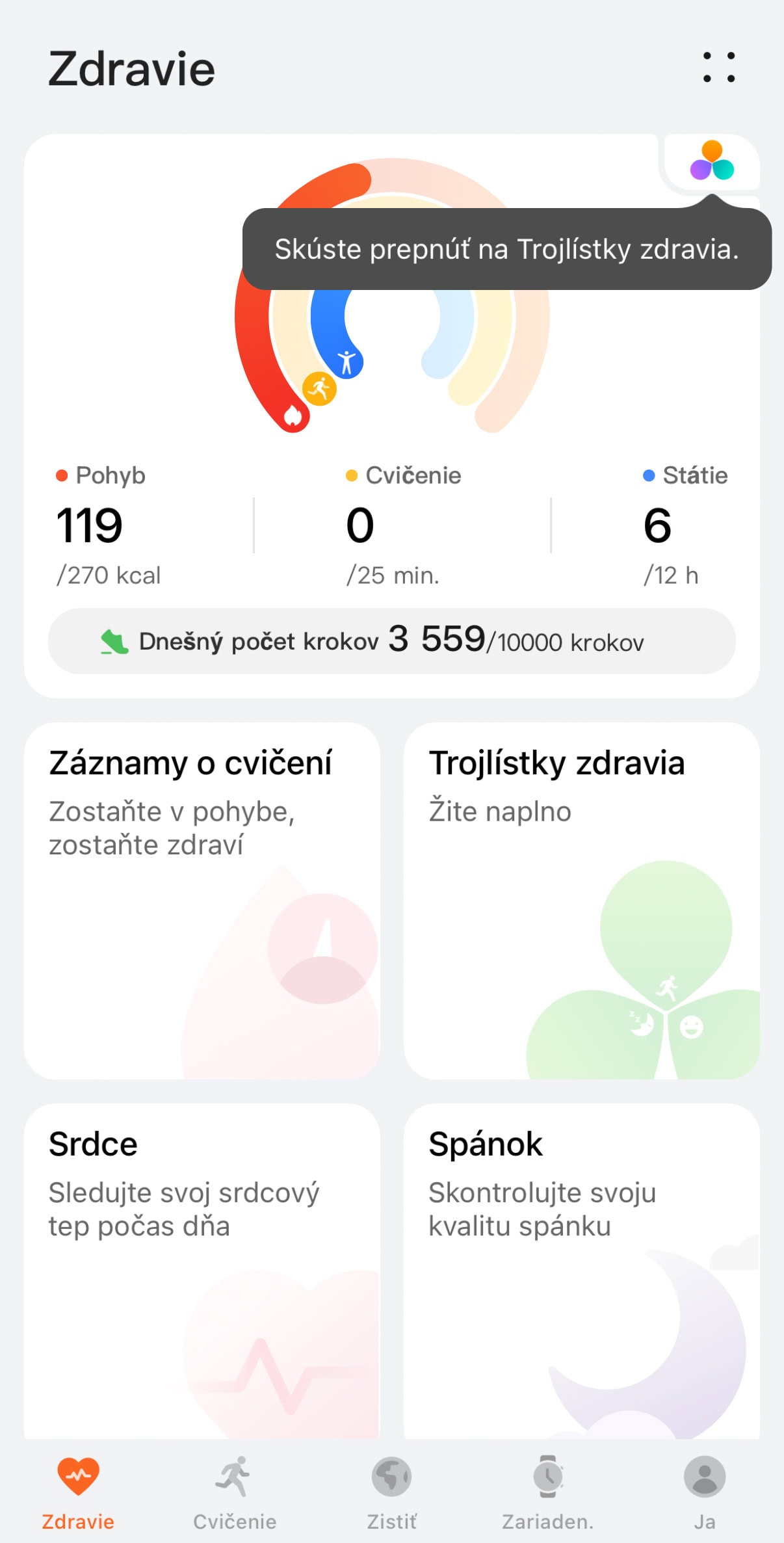The image size is (784, 1543).
Task: Open the four-dot menu beside Zdravie
Action: coord(719,67)
